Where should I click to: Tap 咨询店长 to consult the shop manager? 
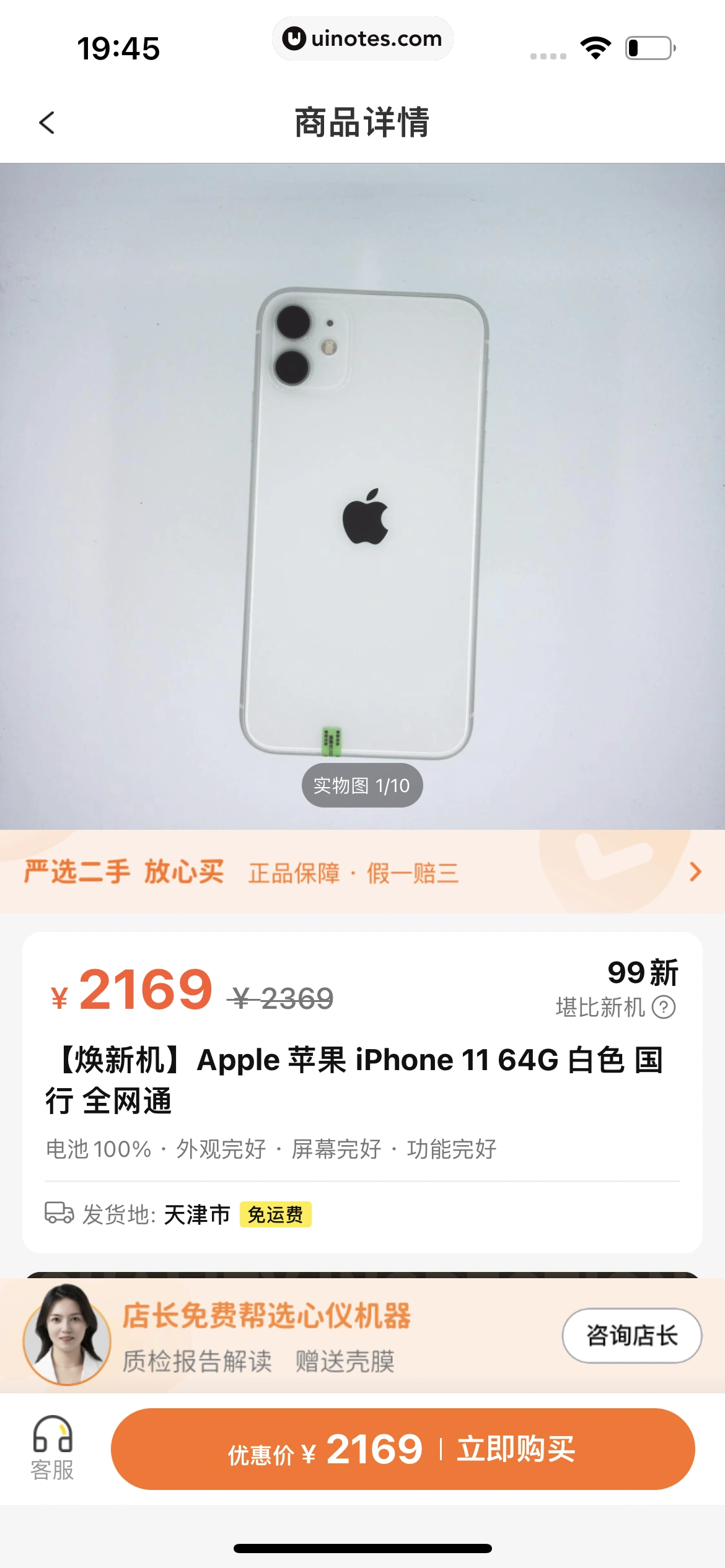click(x=631, y=1336)
